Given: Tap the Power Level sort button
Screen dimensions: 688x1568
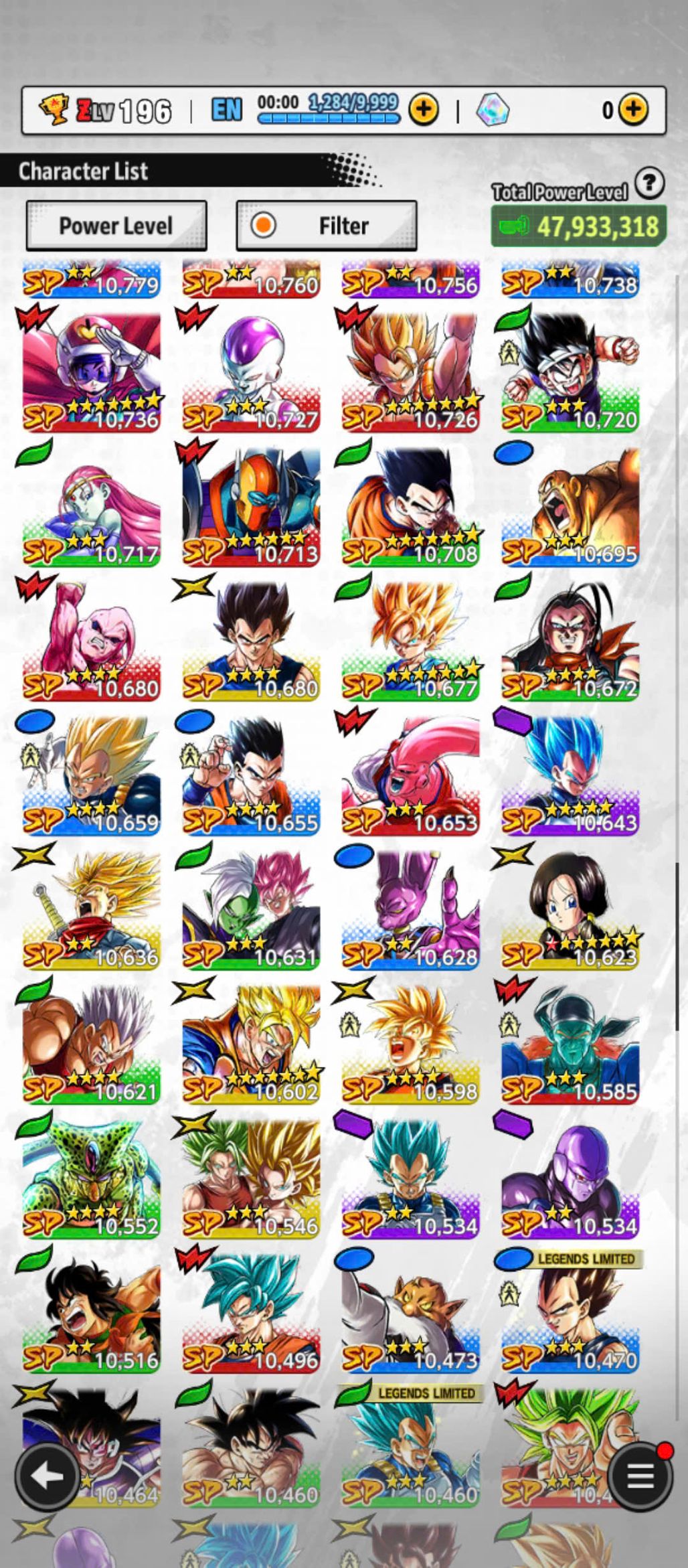Looking at the screenshot, I should (116, 226).
